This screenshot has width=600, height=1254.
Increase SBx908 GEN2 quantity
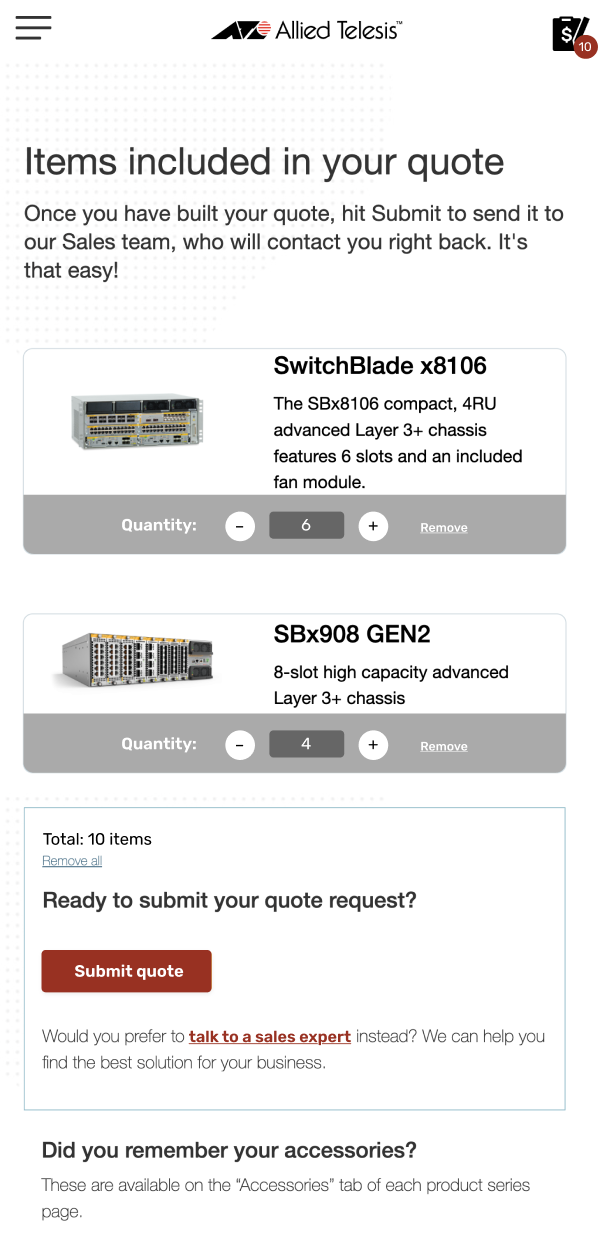point(373,744)
